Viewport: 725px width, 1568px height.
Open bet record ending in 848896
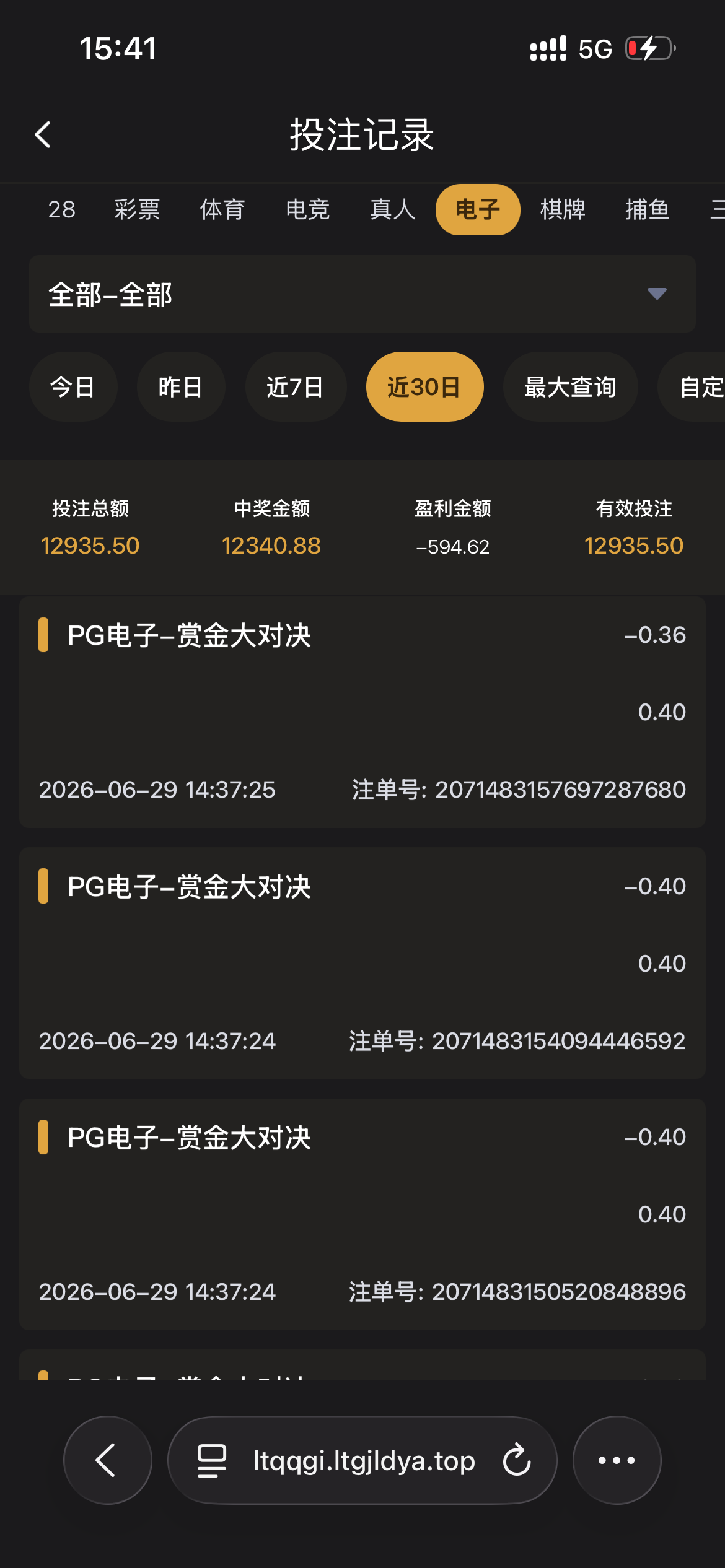pyautogui.click(x=362, y=1214)
